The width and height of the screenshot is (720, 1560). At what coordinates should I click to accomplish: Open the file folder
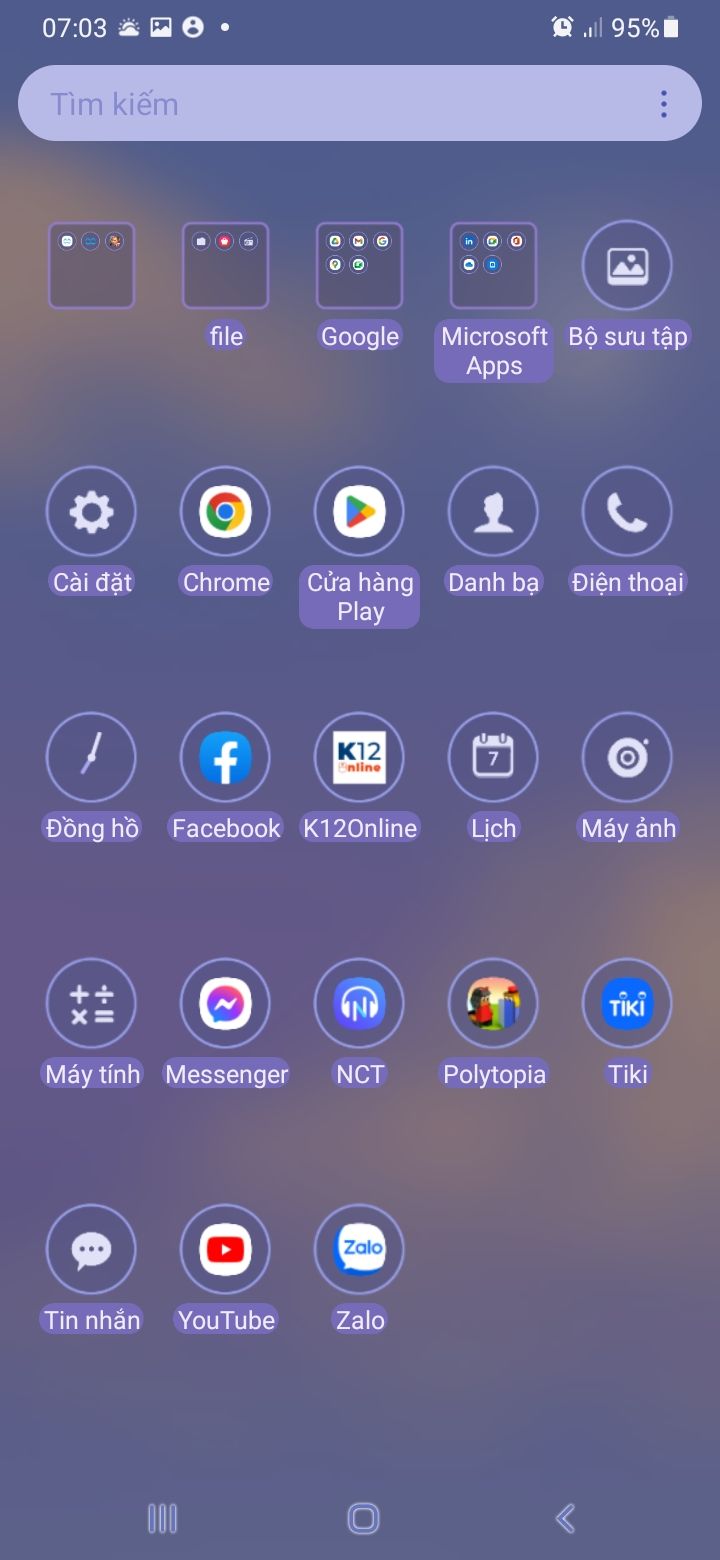click(226, 266)
